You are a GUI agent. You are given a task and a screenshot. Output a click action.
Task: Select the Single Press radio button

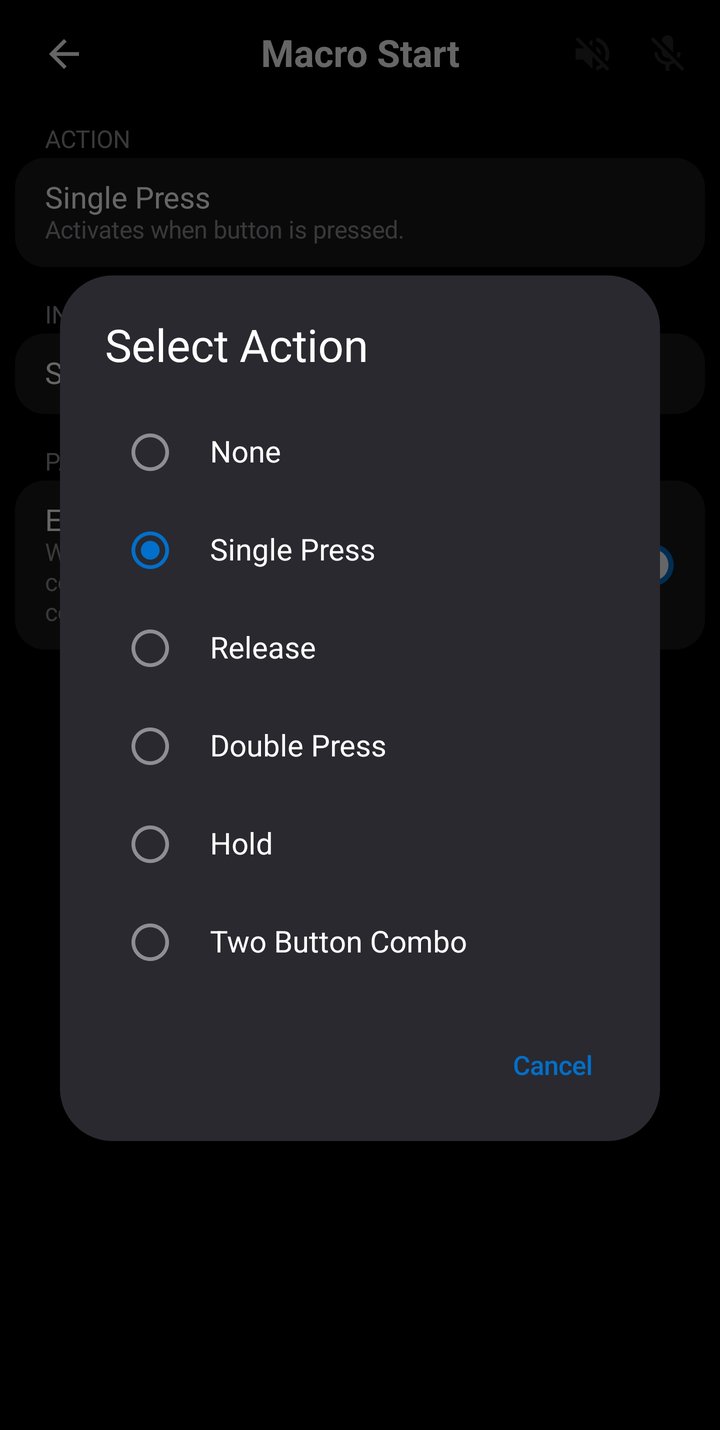(150, 550)
